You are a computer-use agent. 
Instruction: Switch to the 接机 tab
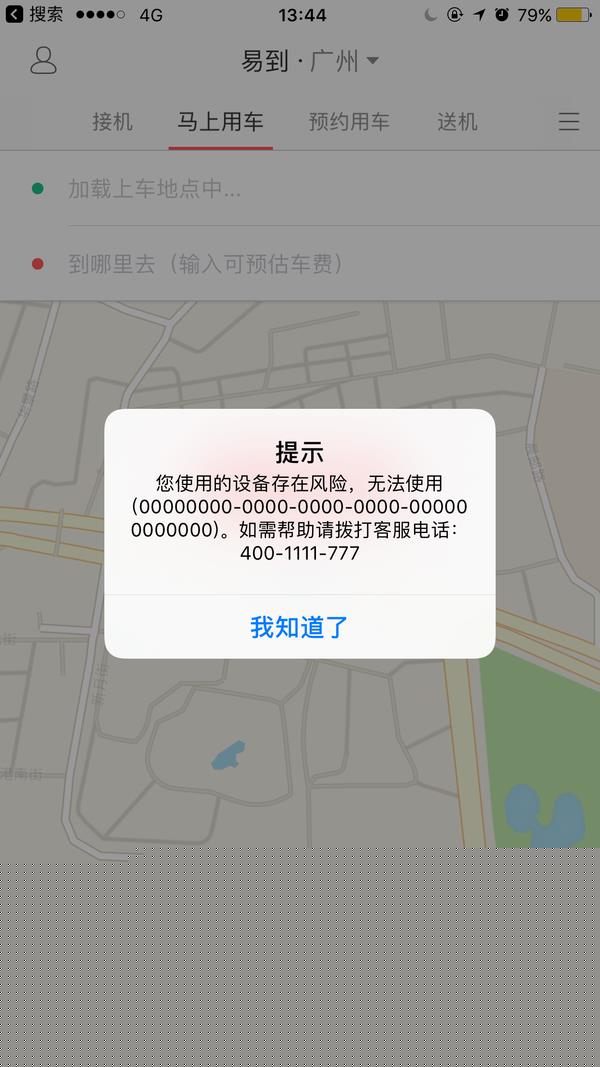[x=112, y=122]
